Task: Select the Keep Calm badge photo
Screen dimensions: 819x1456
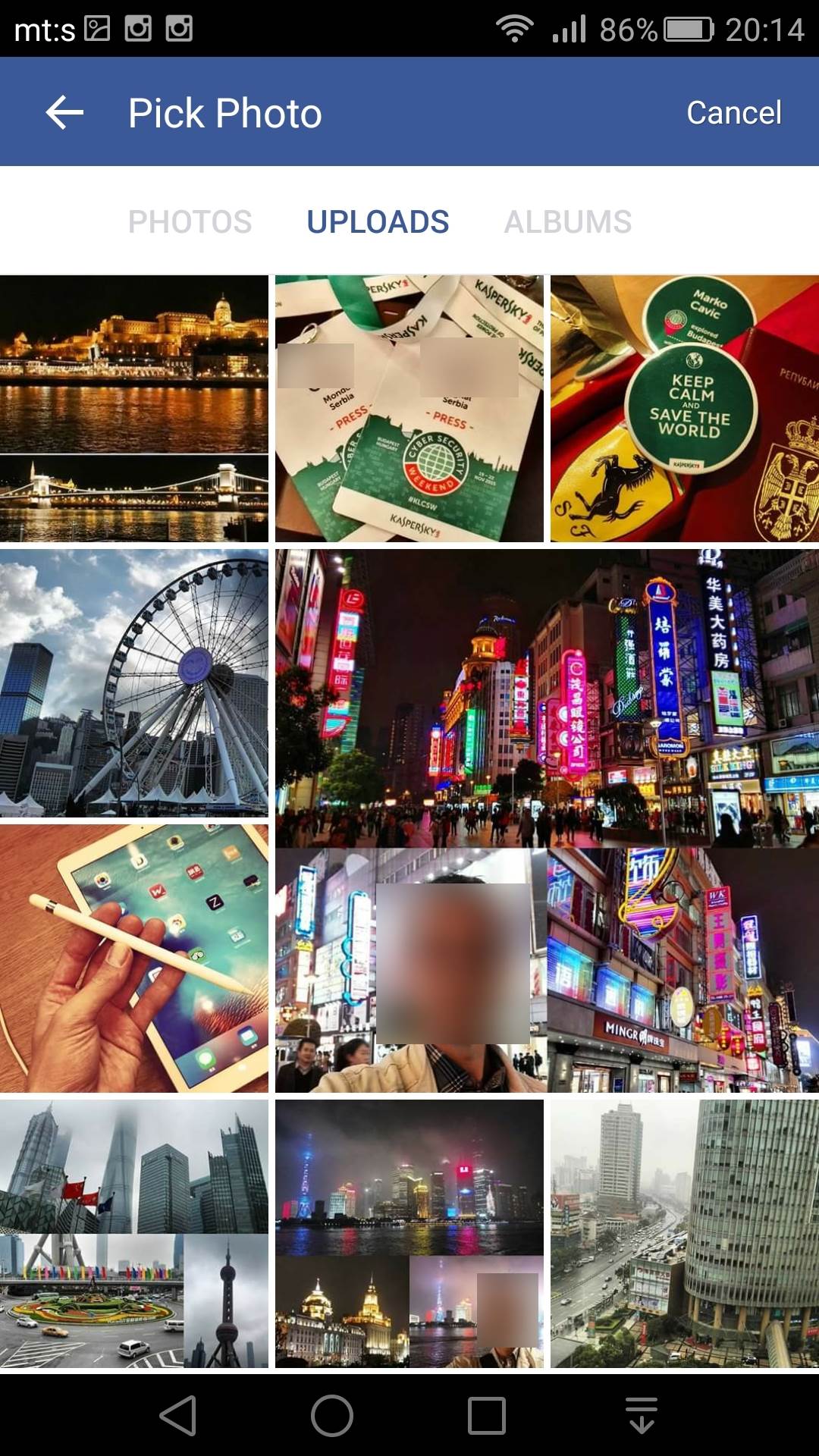Action: coord(684,408)
